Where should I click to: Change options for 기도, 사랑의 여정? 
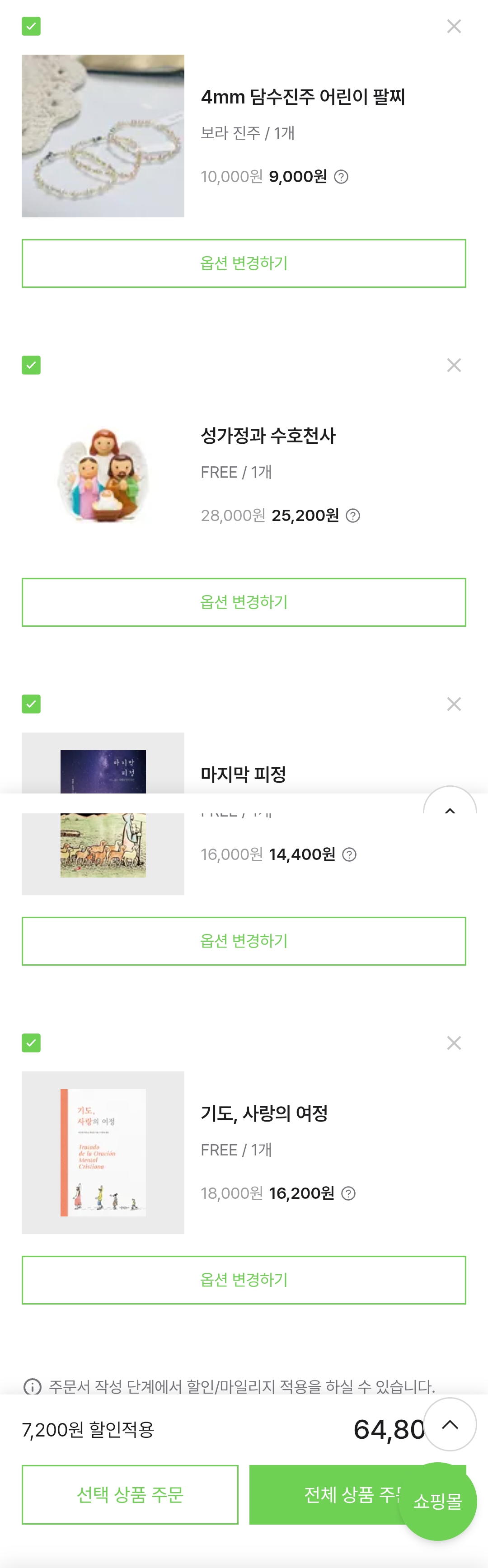coord(244,1280)
